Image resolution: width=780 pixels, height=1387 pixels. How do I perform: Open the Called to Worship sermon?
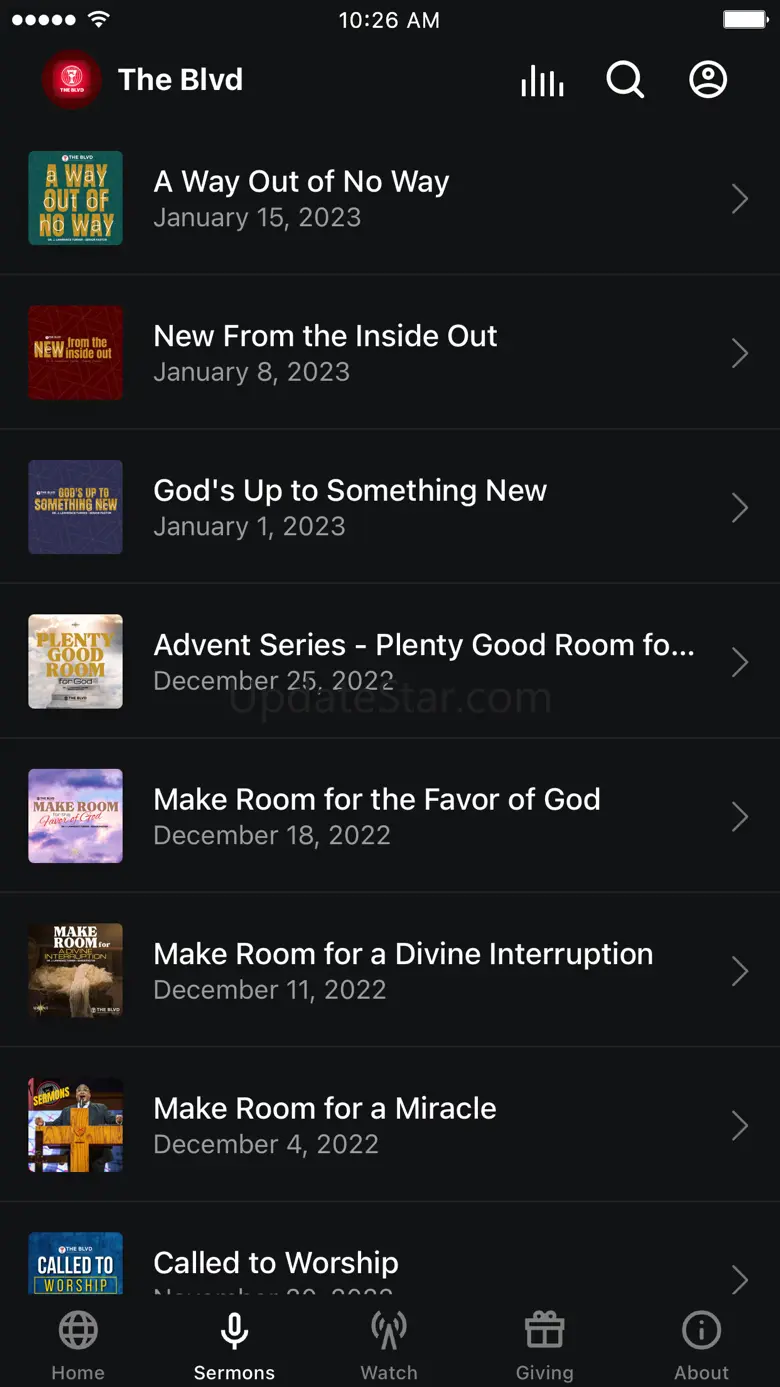[x=389, y=1265]
